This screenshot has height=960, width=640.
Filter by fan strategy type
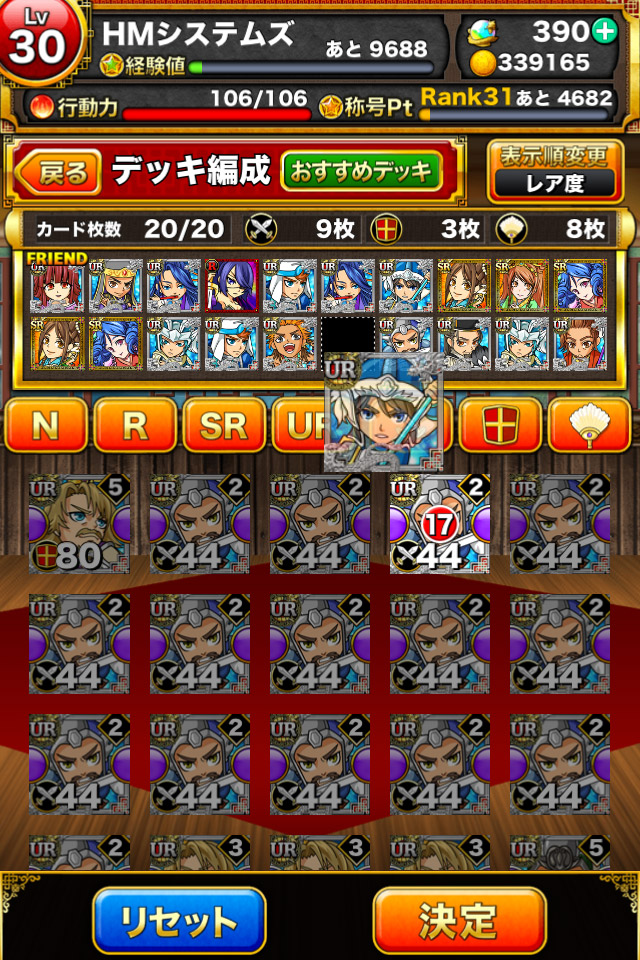click(589, 427)
